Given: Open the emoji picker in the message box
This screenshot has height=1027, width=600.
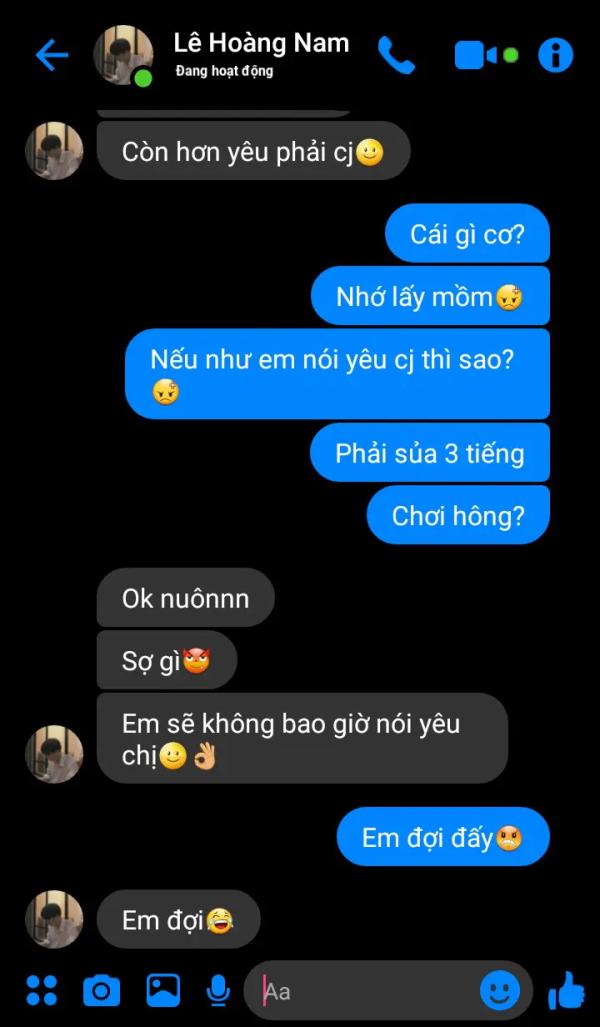Looking at the screenshot, I should tap(499, 990).
